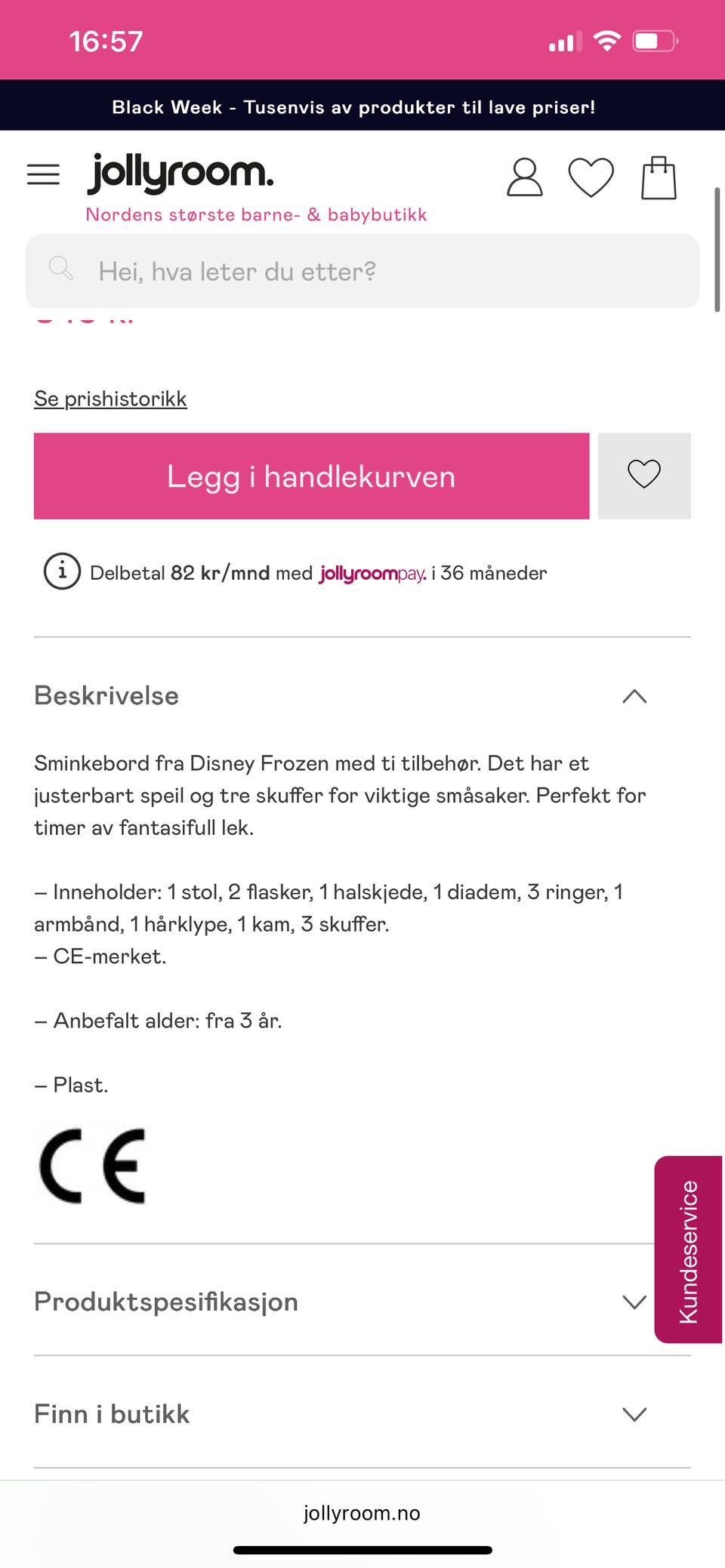Tap the info icon beside Delbetal
The image size is (725, 1568).
point(61,572)
